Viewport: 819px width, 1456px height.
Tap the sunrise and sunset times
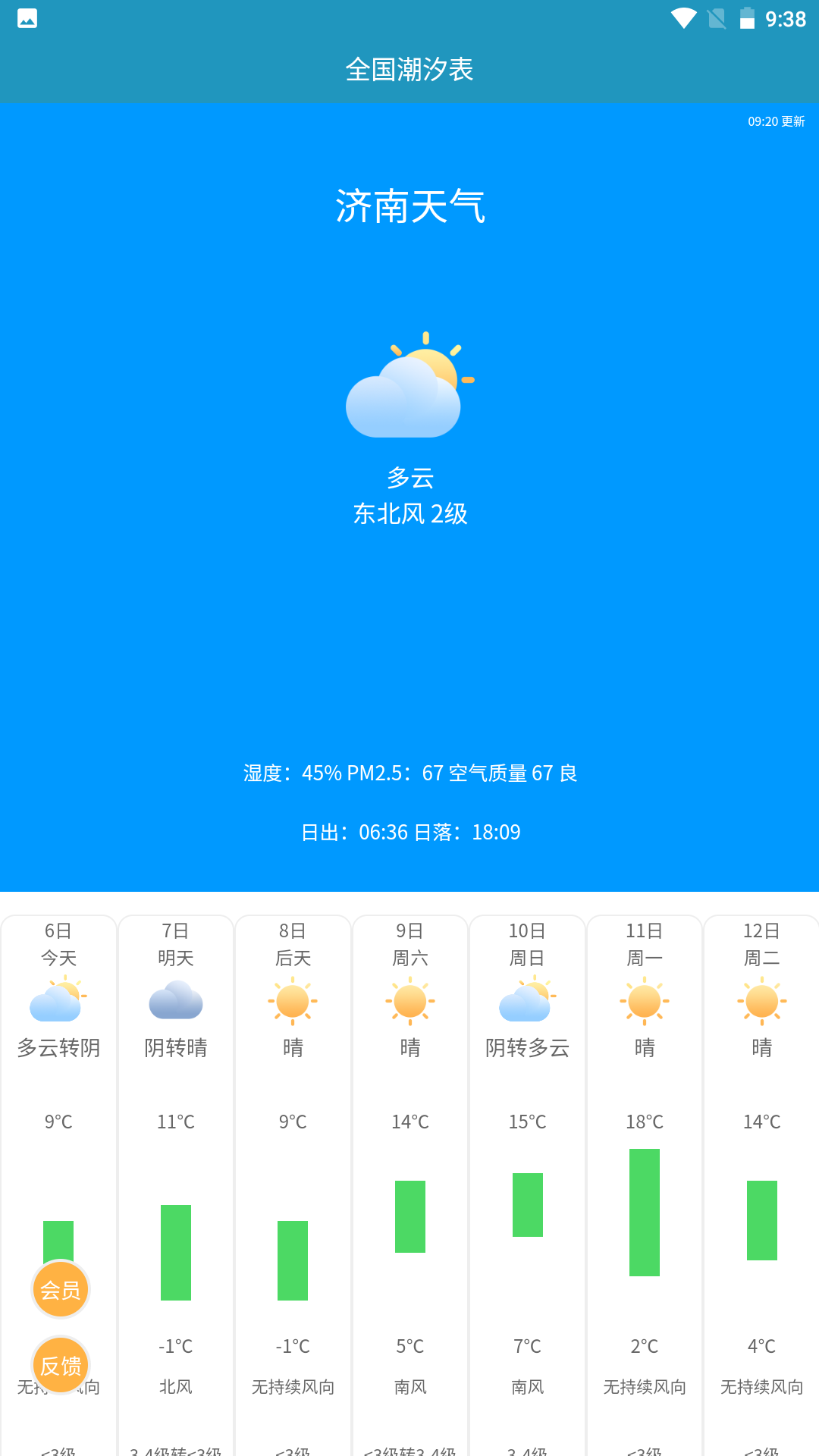click(409, 832)
